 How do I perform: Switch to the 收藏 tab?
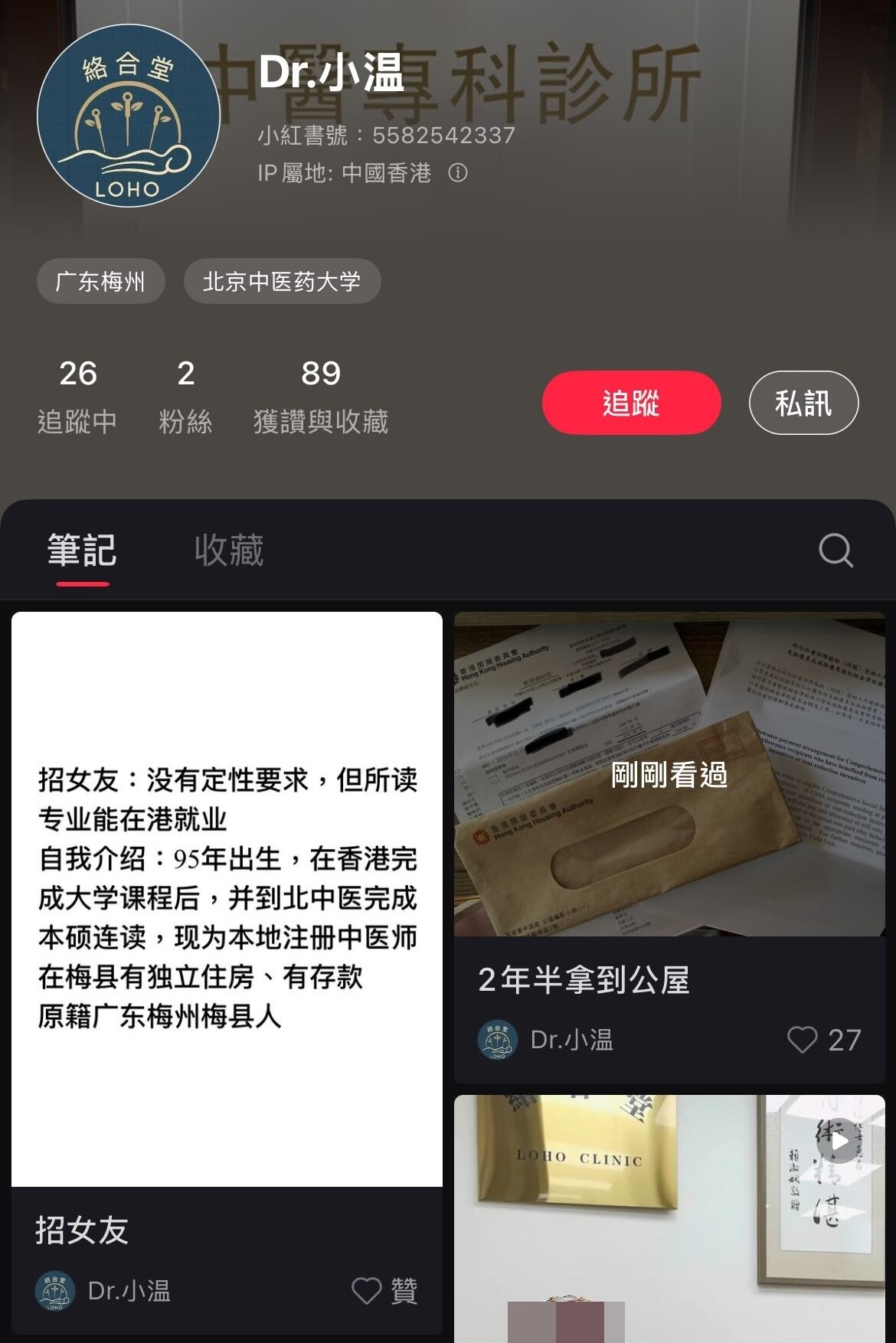tap(228, 551)
